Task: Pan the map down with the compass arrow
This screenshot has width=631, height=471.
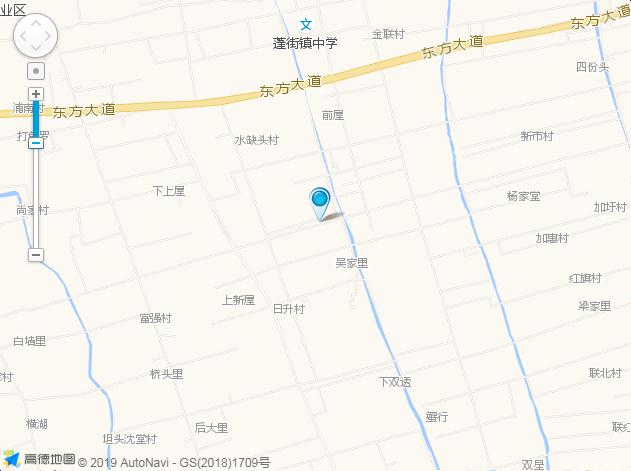Action: [x=36, y=51]
